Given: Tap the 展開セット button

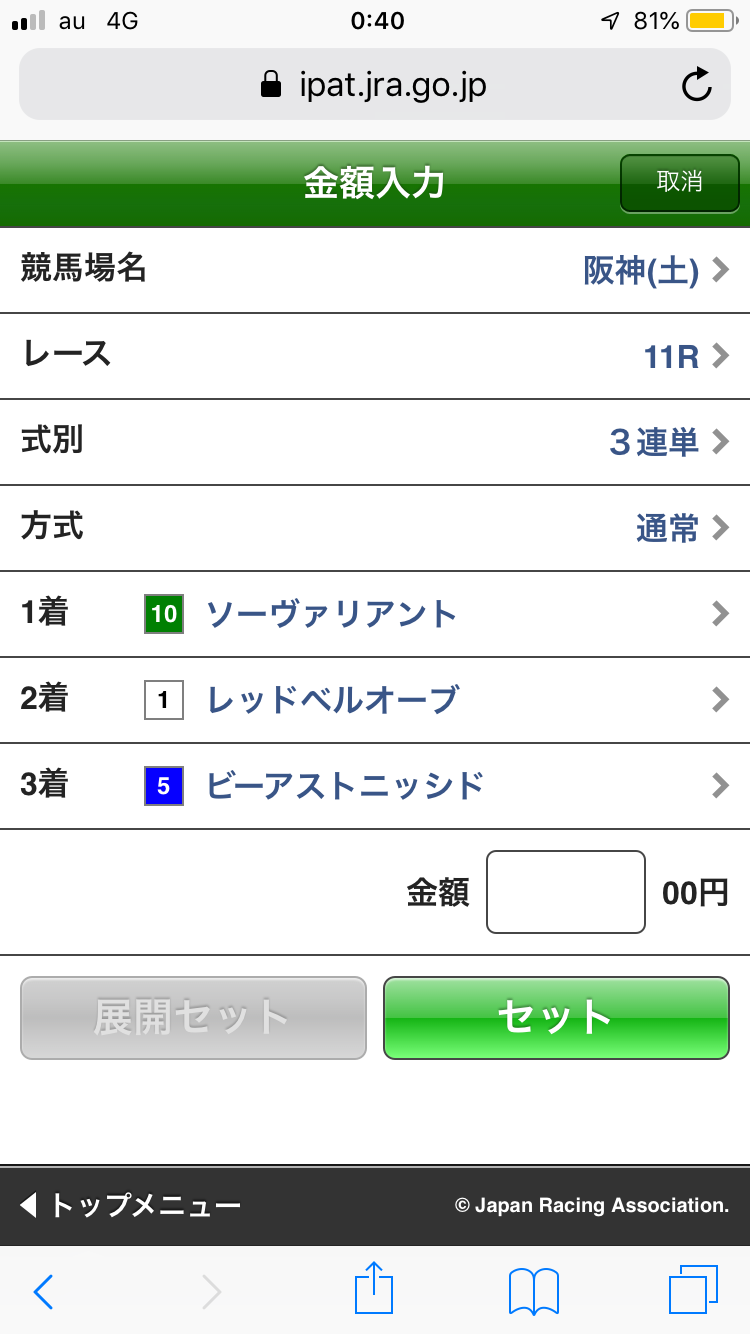Looking at the screenshot, I should (193, 1018).
